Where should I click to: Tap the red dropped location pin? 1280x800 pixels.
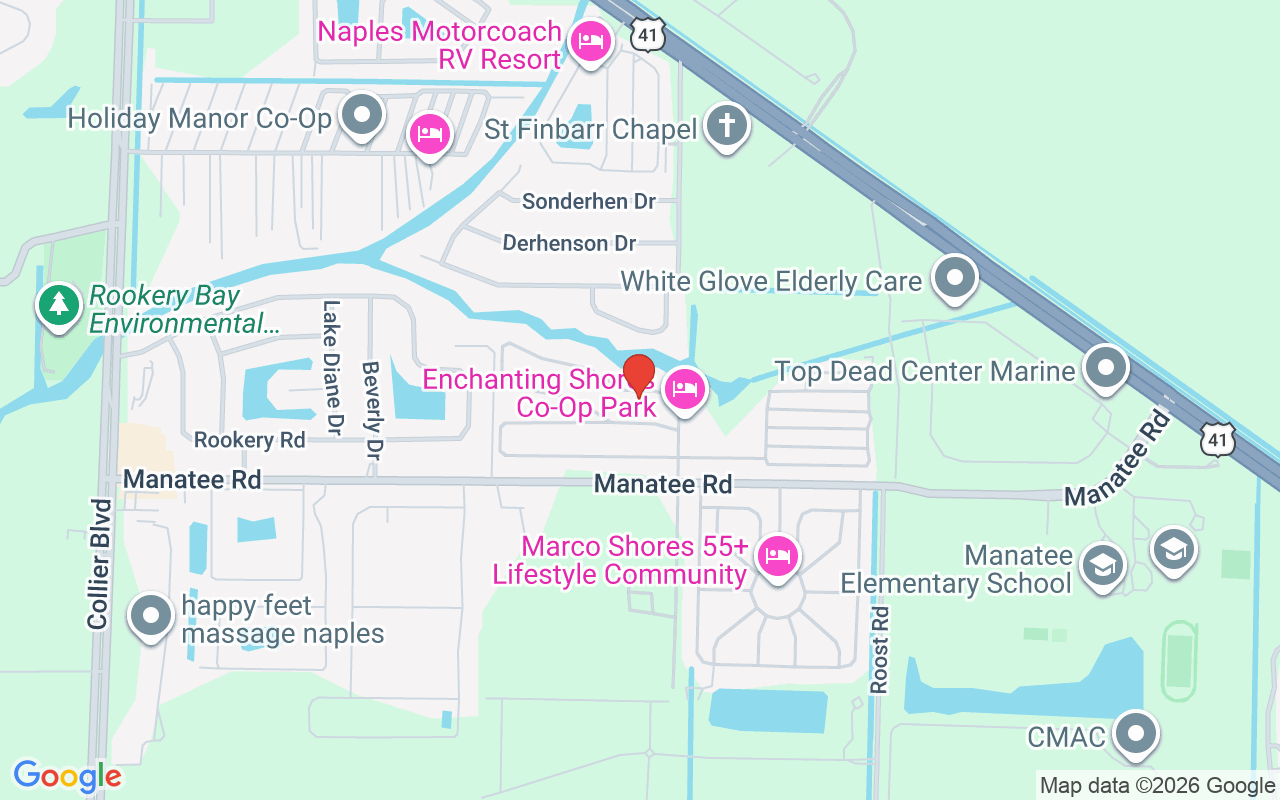click(x=638, y=375)
